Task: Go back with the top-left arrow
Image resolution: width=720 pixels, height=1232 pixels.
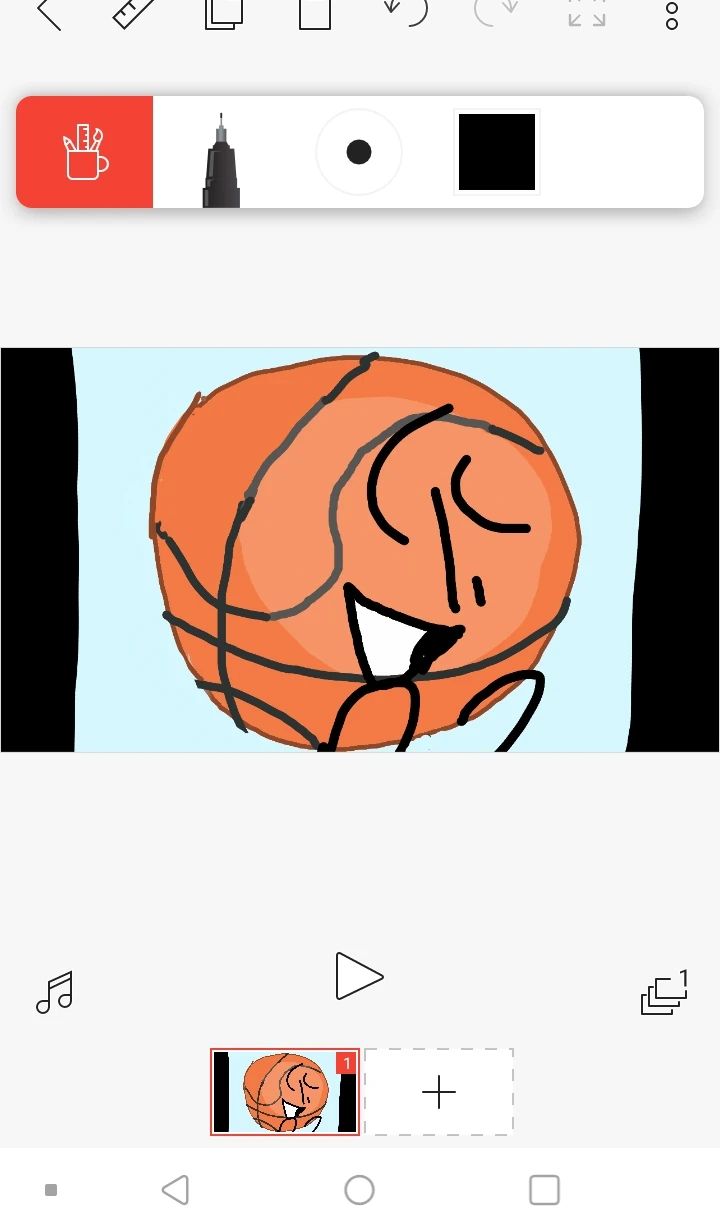Action: (x=50, y=15)
